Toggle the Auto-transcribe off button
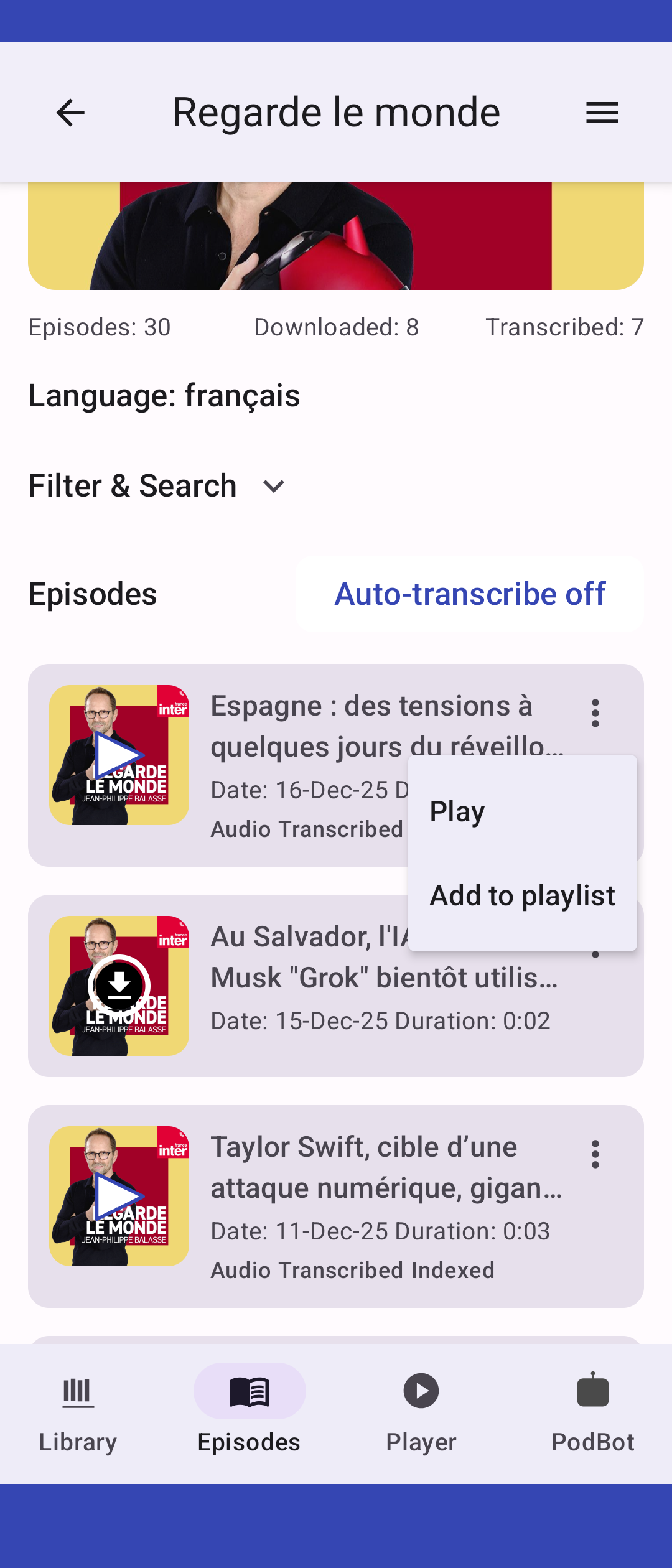Viewport: 672px width, 1568px height. (x=470, y=594)
